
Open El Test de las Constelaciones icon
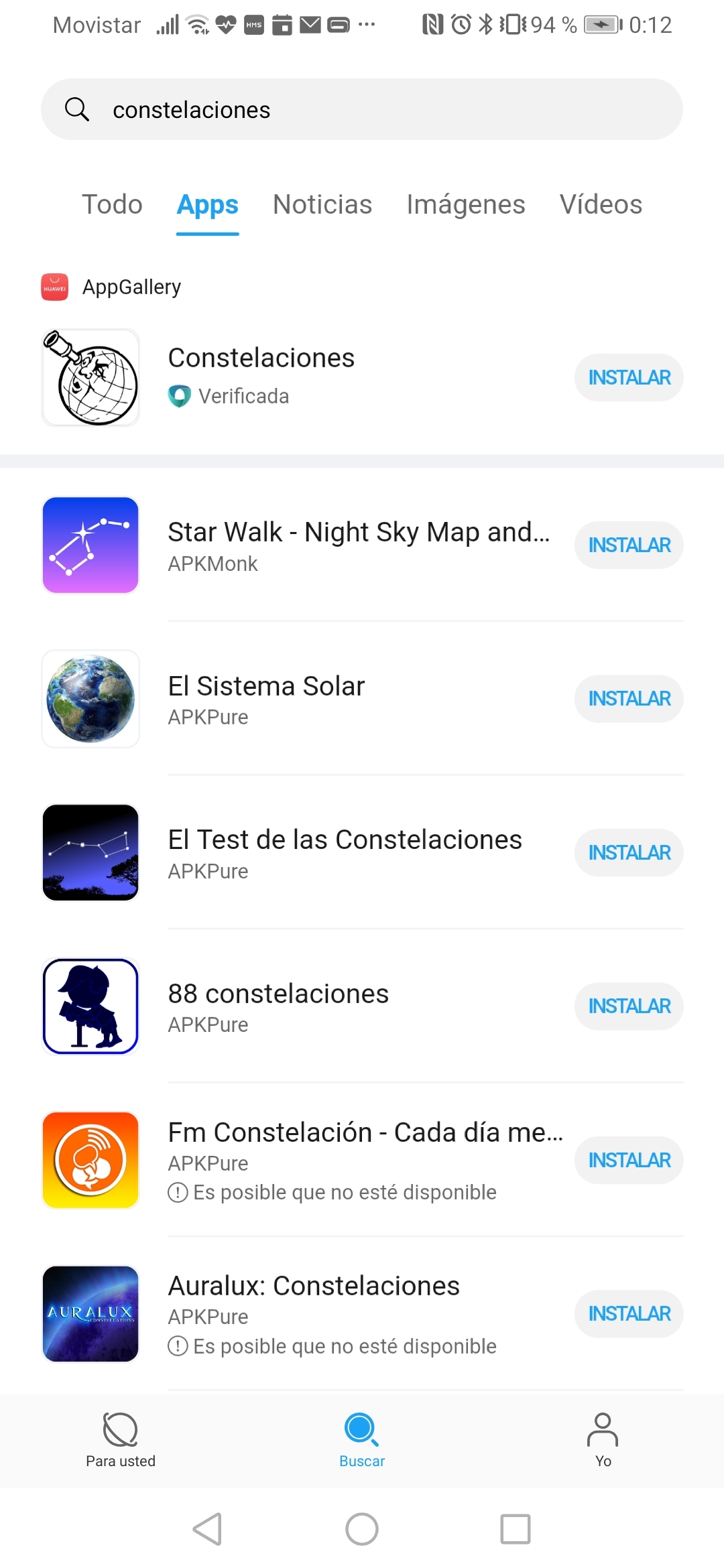pyautogui.click(x=90, y=852)
